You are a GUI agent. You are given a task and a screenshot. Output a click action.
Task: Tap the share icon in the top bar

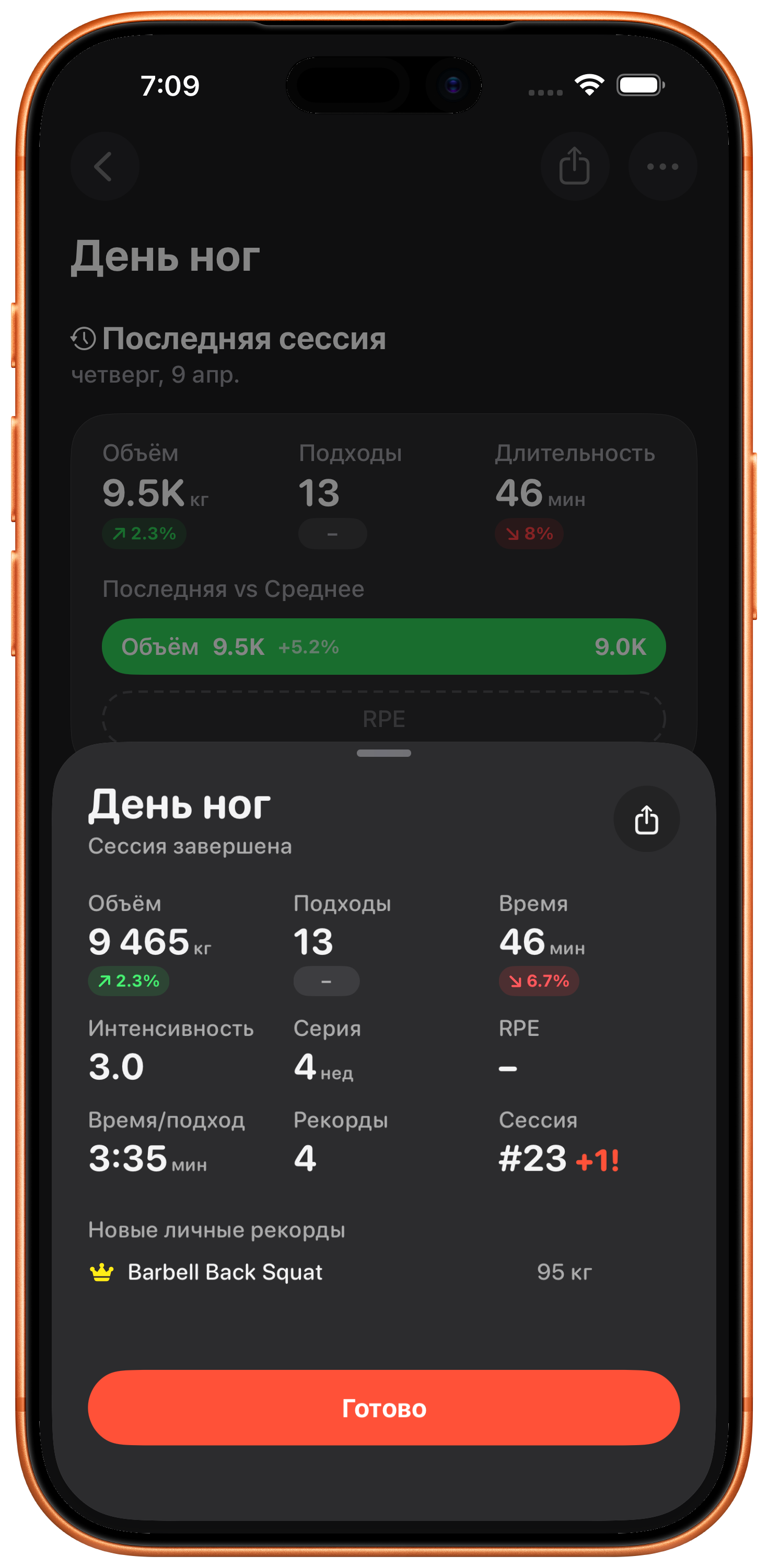[x=575, y=166]
